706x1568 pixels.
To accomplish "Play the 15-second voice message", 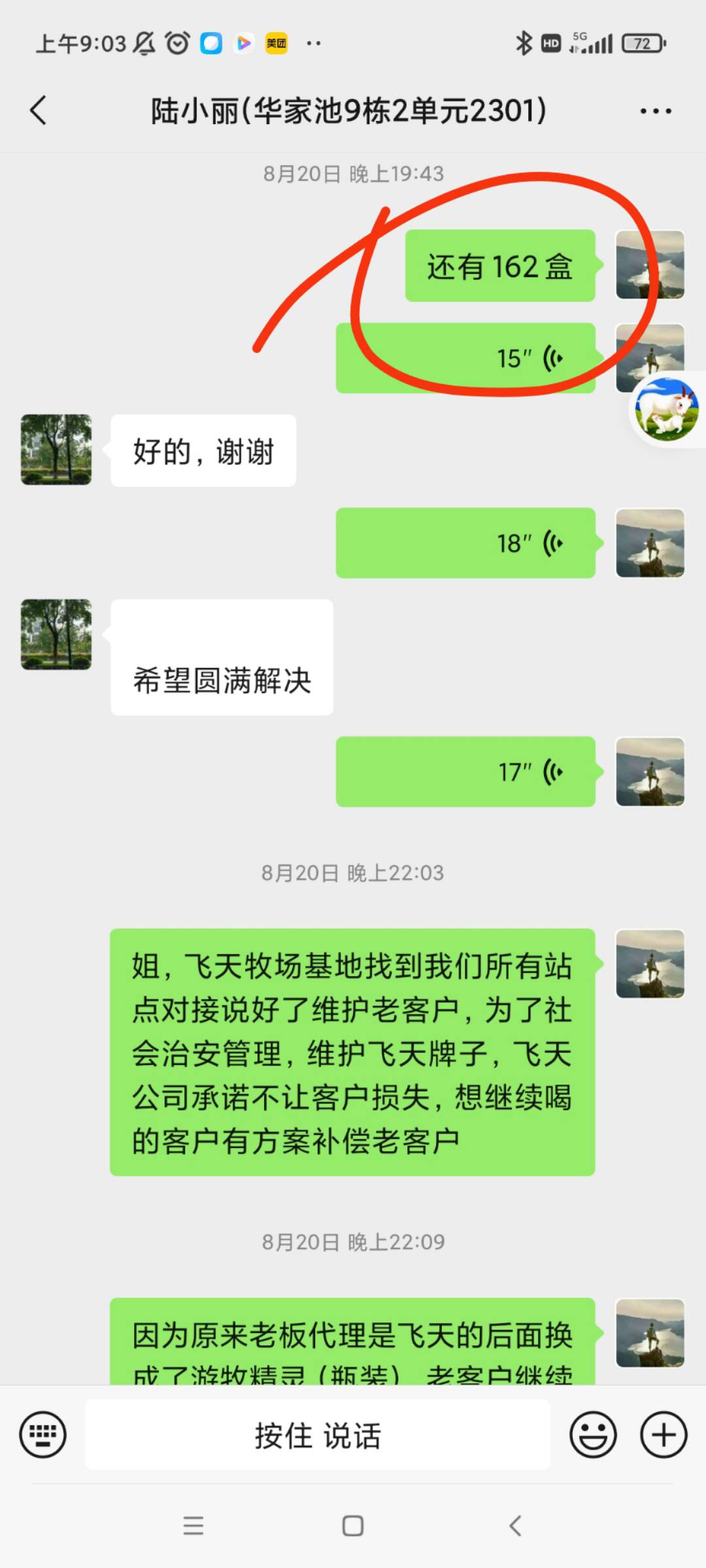I will tap(465, 358).
